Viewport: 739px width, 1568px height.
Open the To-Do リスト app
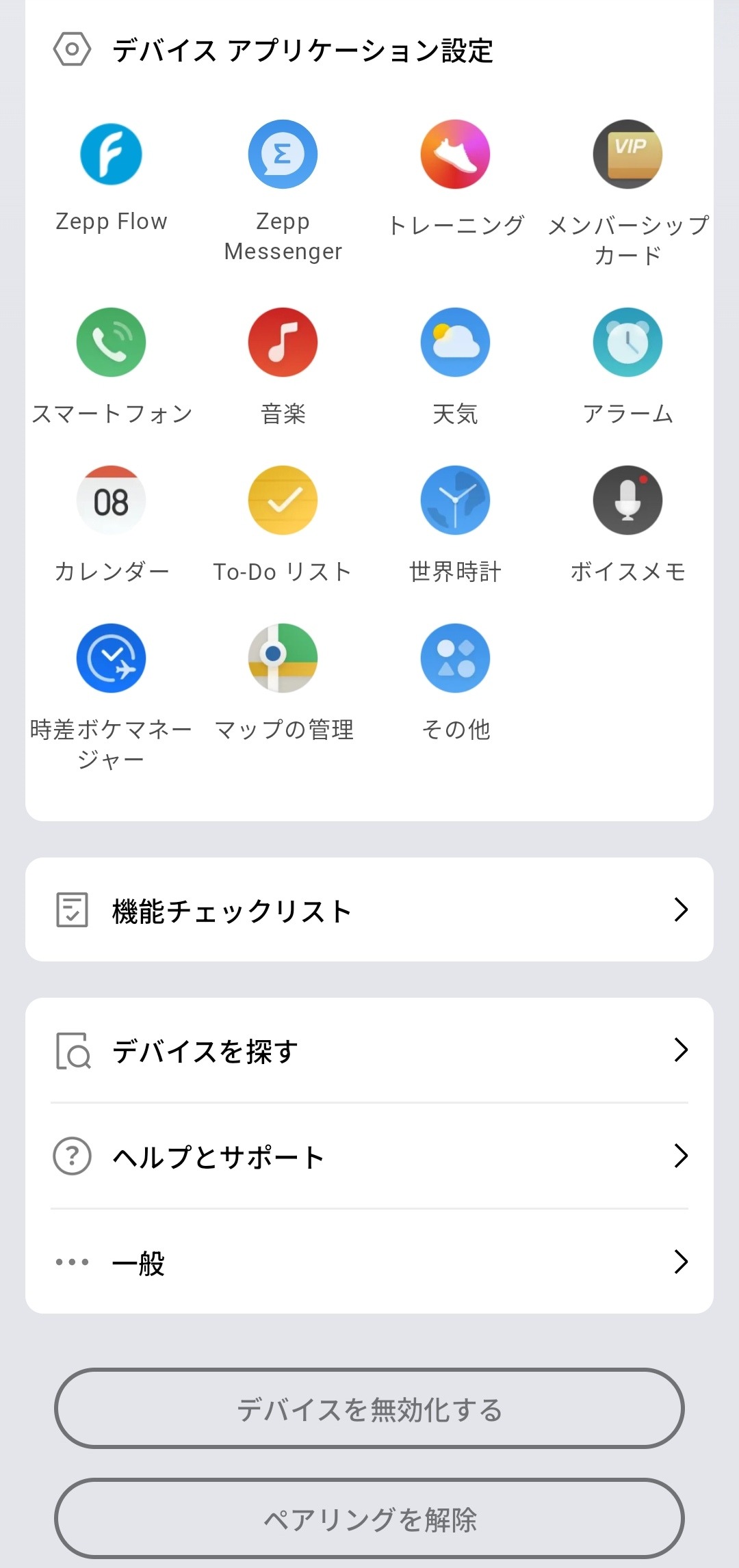(x=283, y=501)
